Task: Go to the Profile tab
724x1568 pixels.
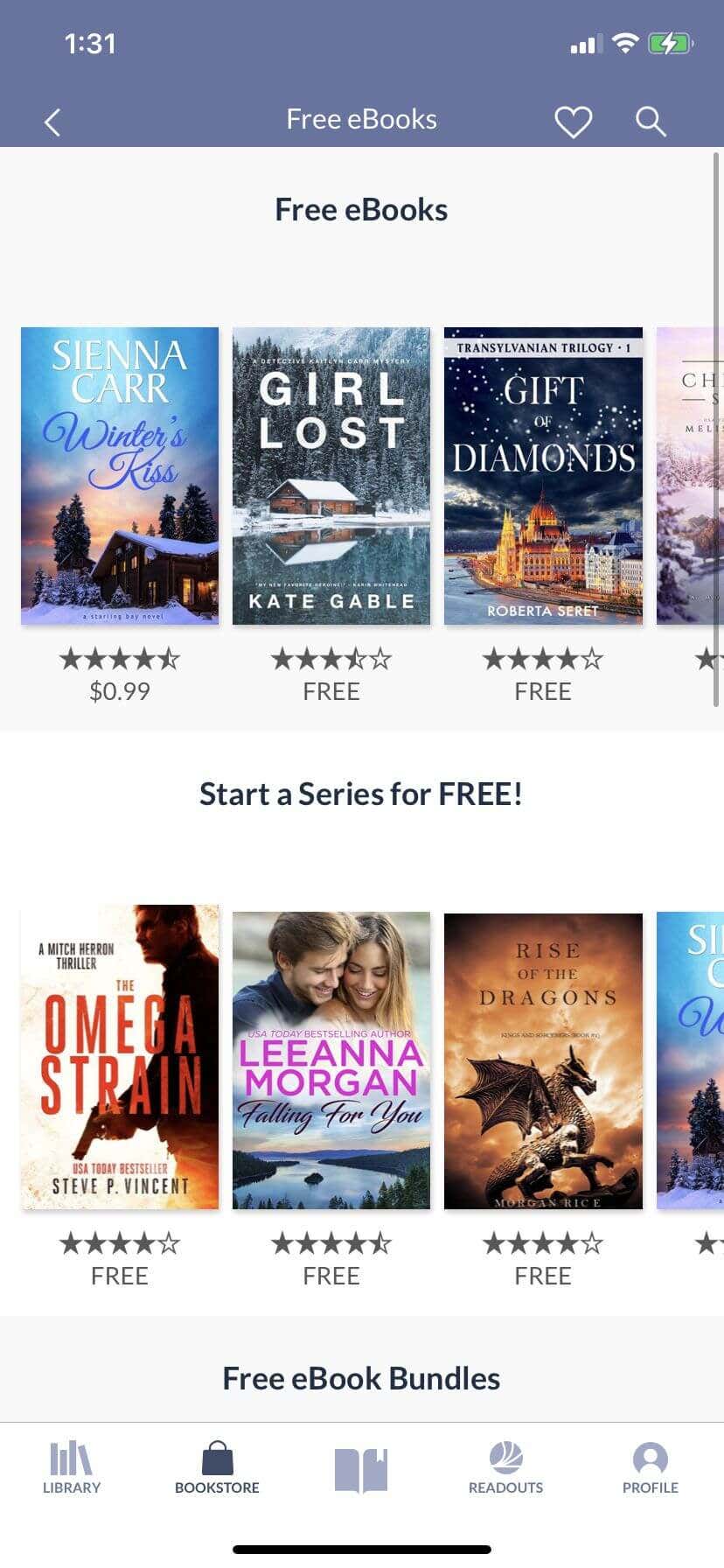Action: click(650, 1468)
